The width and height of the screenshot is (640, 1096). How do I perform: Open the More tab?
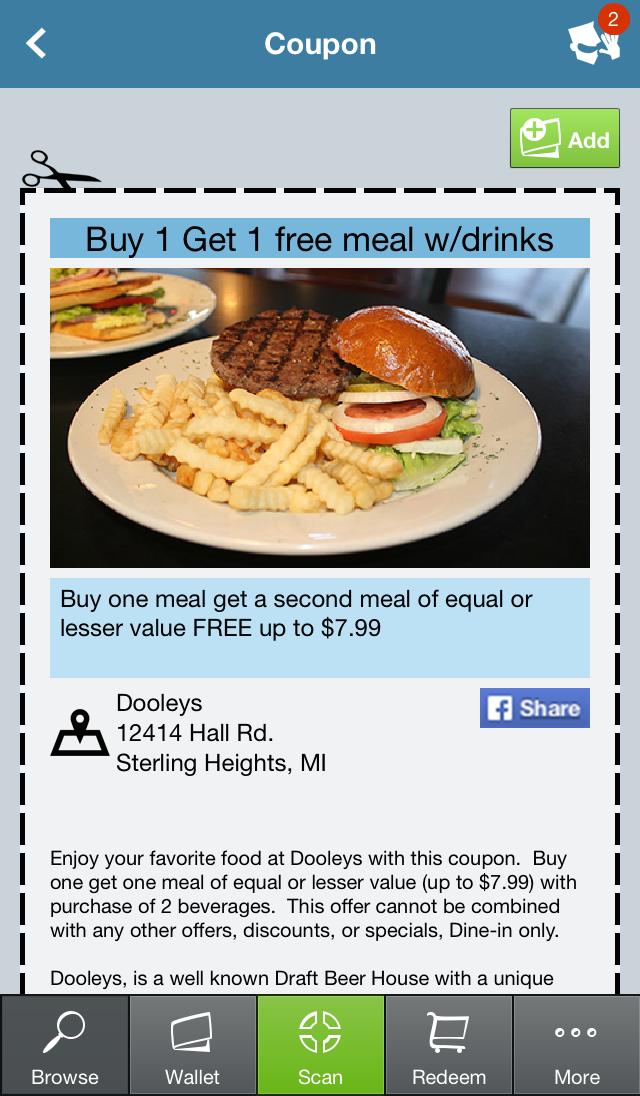click(577, 1046)
